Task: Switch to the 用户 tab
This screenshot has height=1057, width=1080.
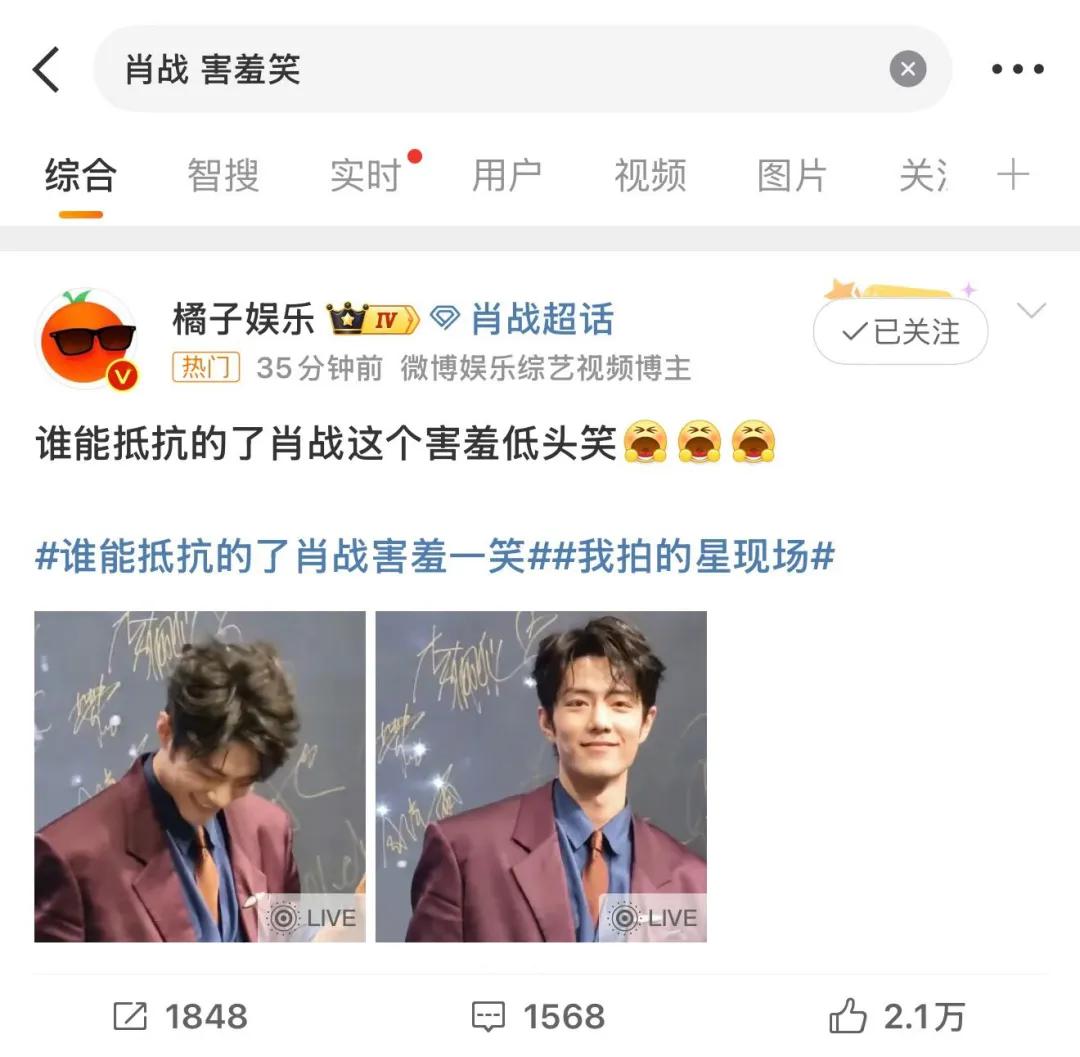Action: tap(507, 176)
